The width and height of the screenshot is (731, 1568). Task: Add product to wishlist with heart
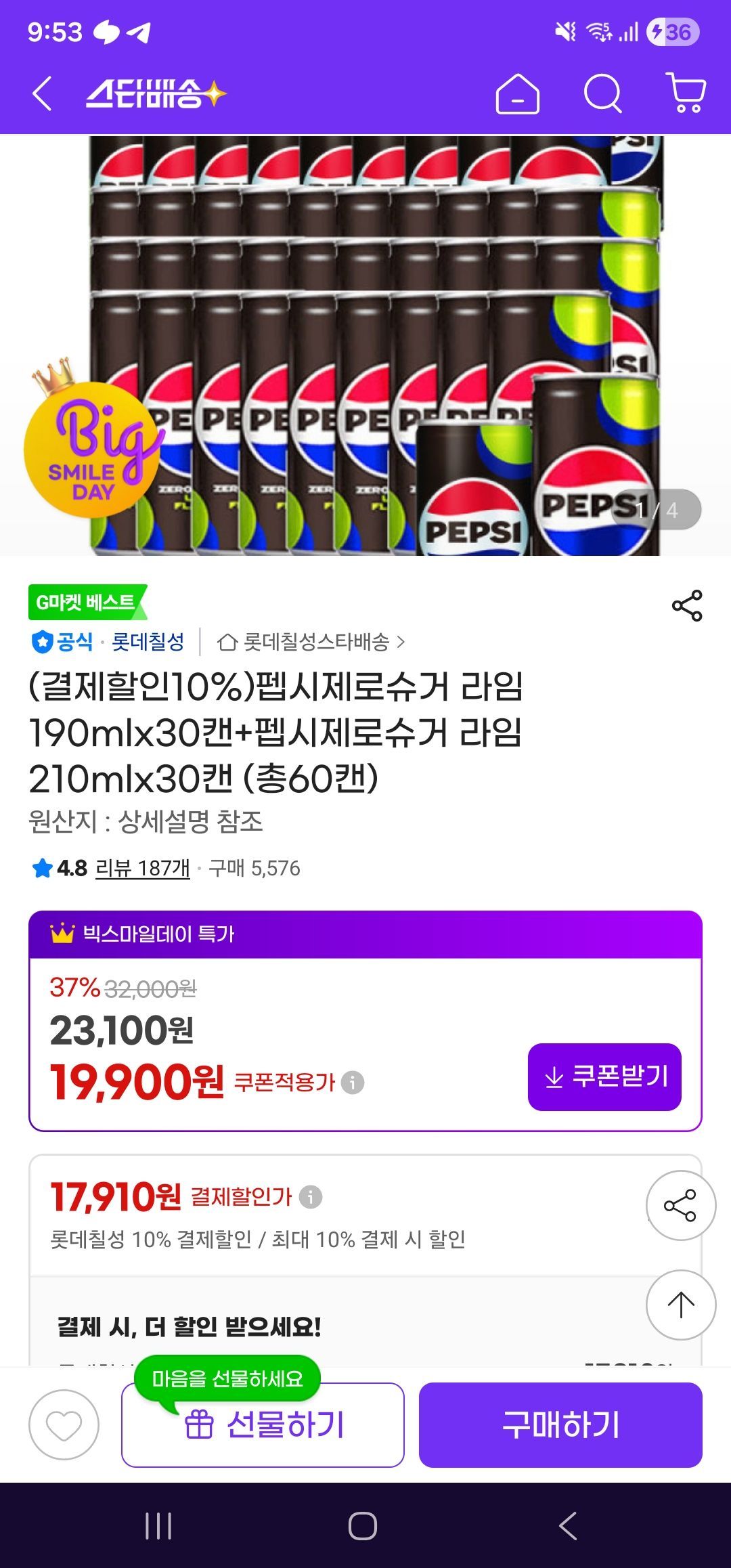pos(64,1424)
